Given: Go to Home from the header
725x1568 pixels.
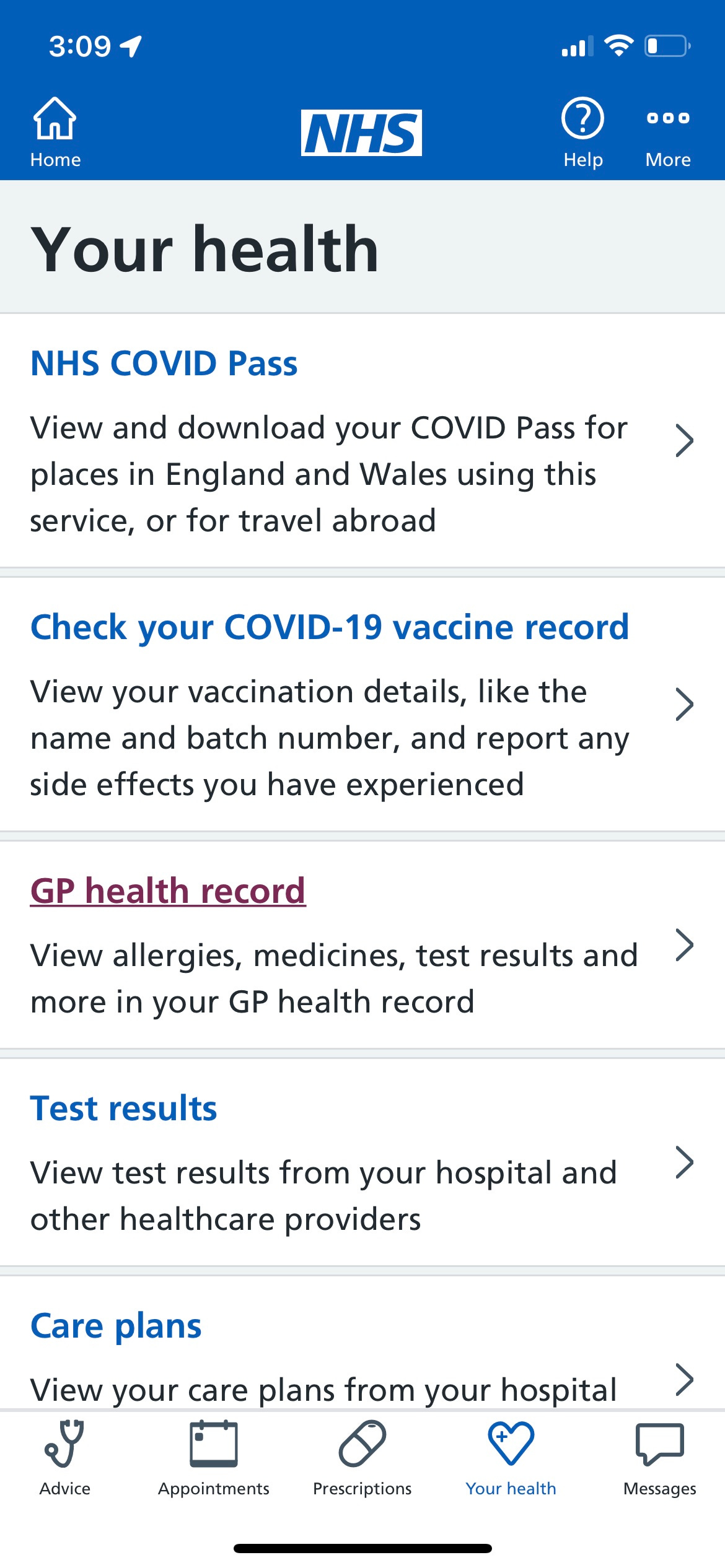Looking at the screenshot, I should click(55, 133).
